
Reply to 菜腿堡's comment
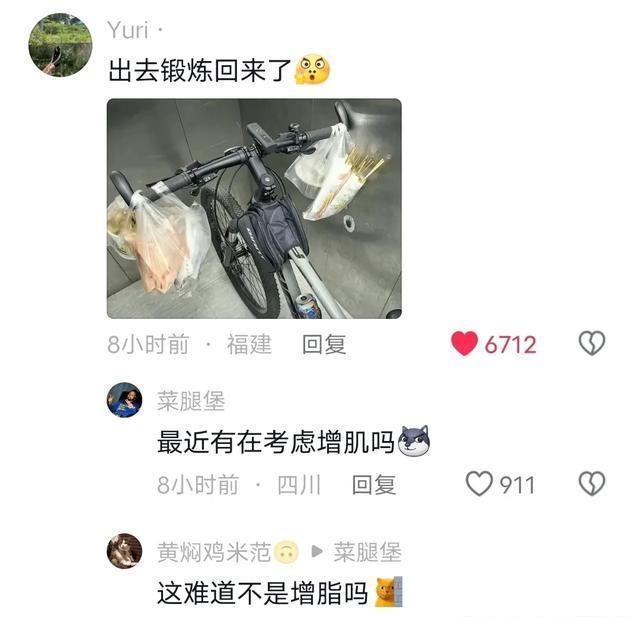(374, 486)
